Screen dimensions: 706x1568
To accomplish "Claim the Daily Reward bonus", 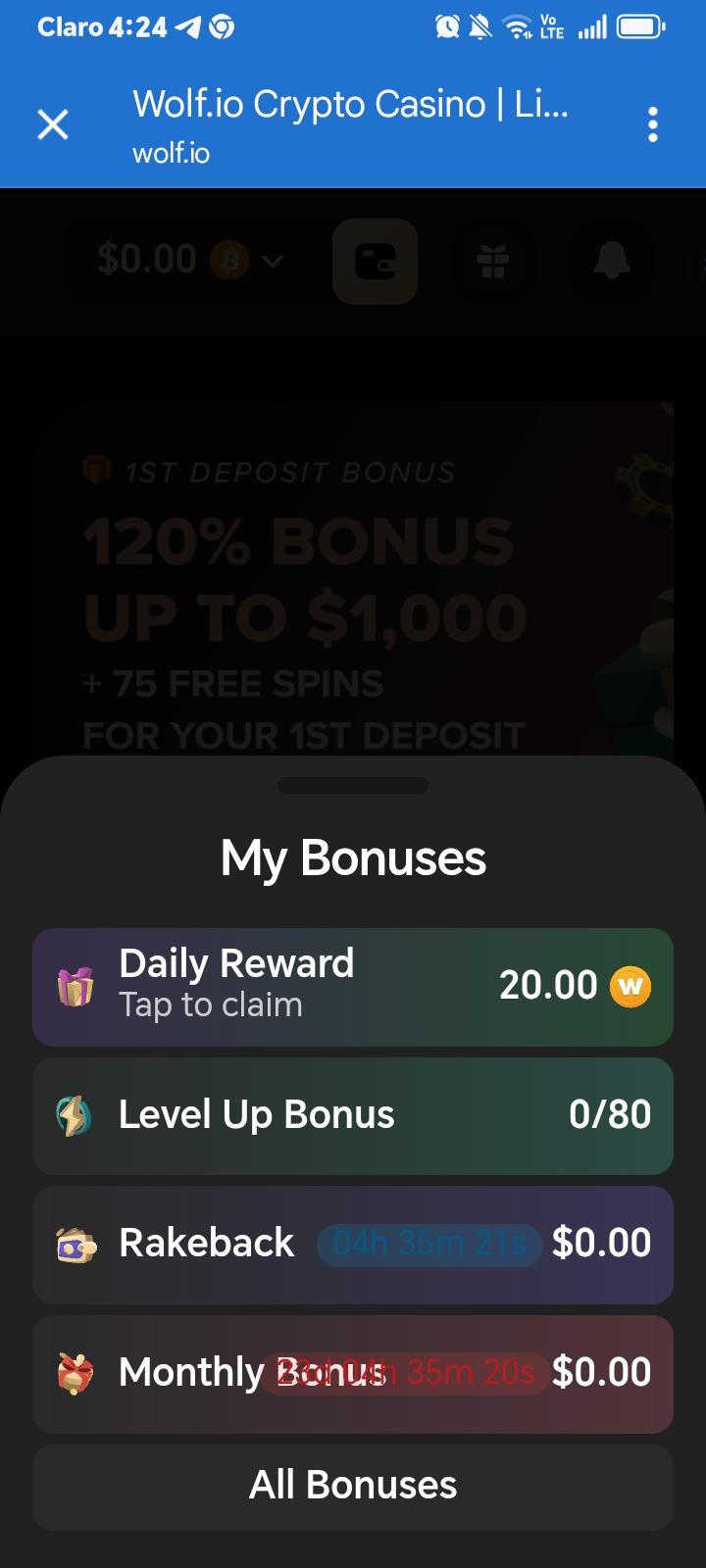I will [353, 987].
